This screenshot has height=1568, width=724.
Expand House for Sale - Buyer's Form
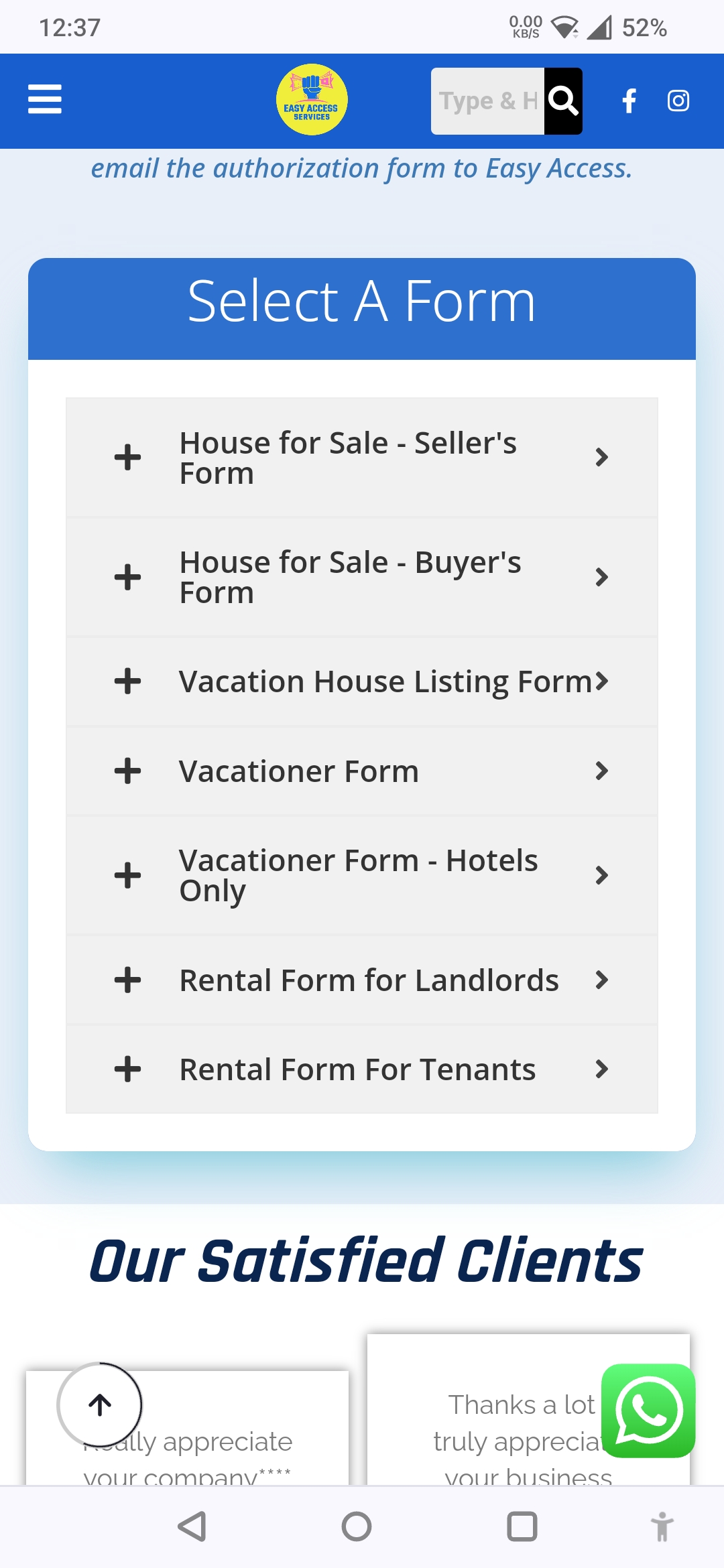point(362,577)
